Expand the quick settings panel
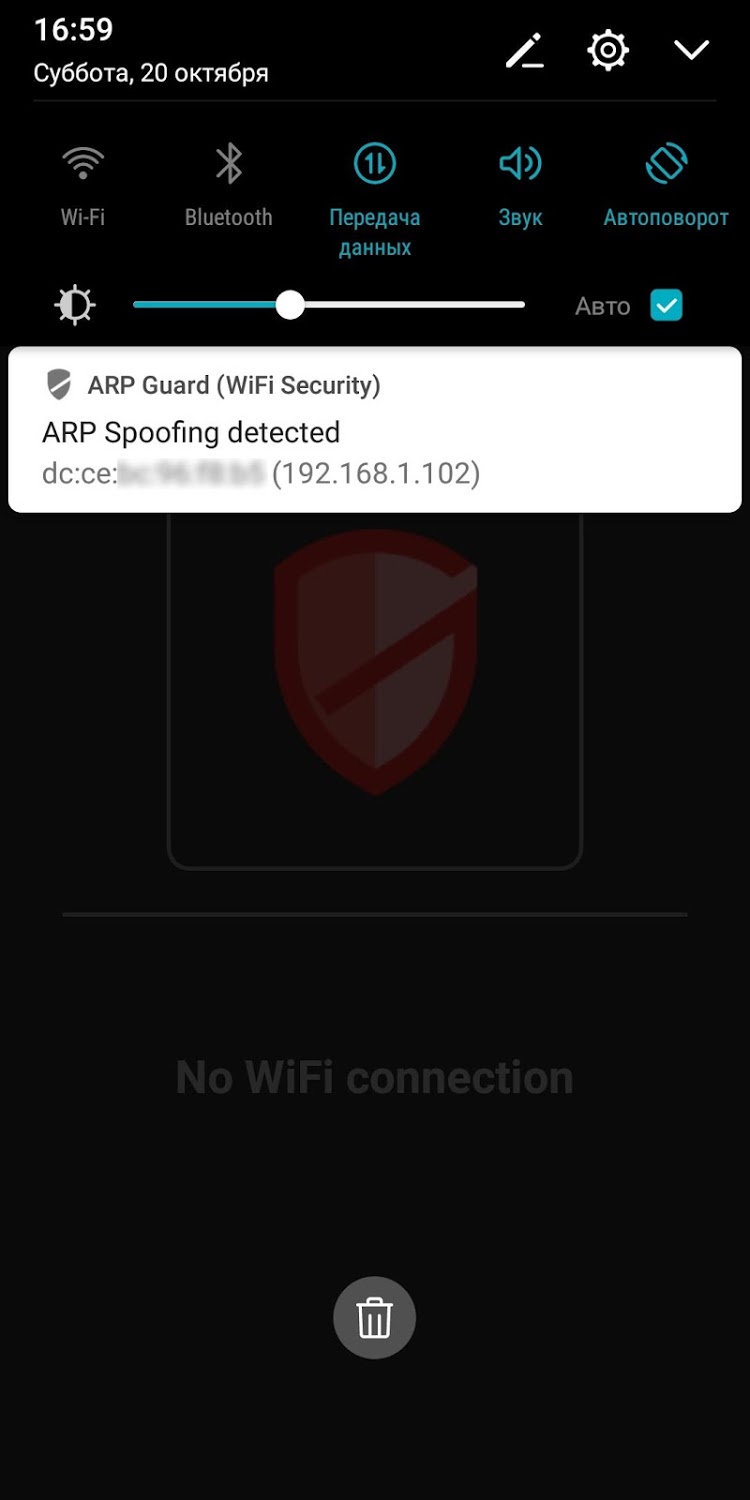750x1500 pixels. 691,50
